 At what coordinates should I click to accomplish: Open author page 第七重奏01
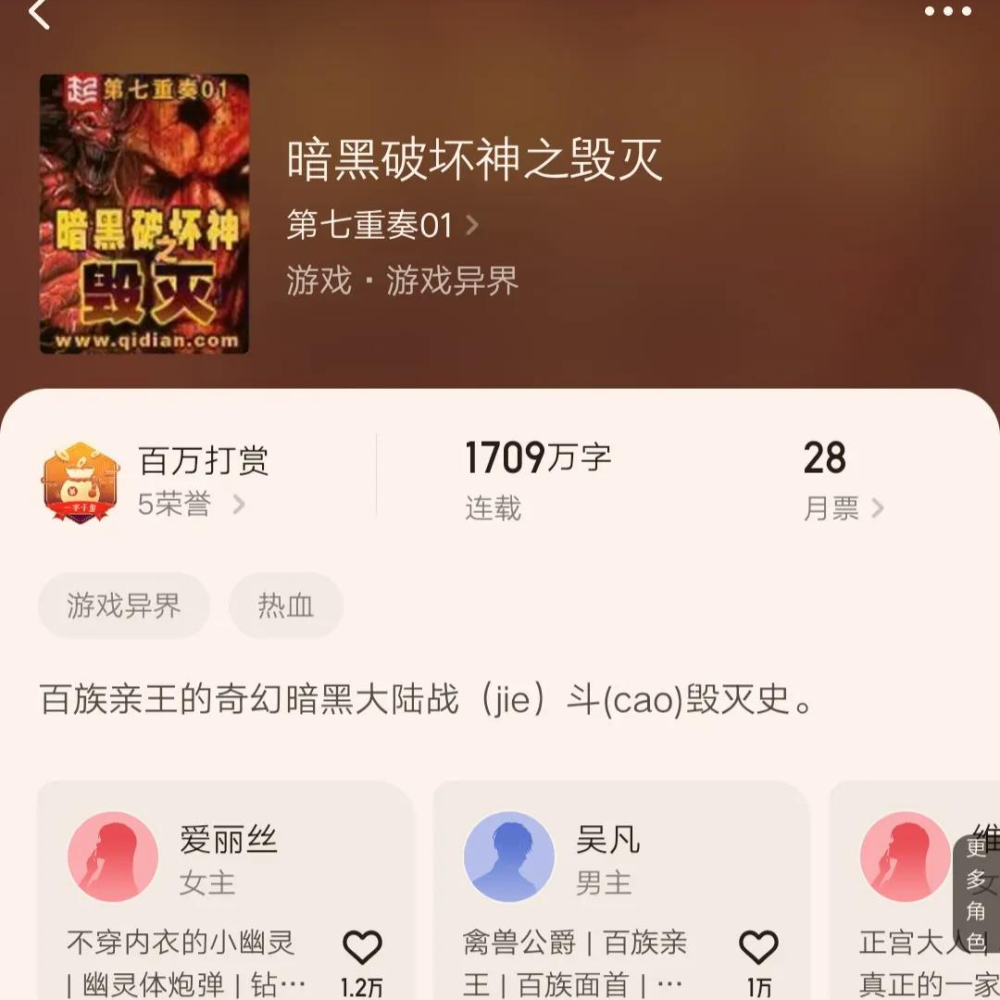(382, 225)
